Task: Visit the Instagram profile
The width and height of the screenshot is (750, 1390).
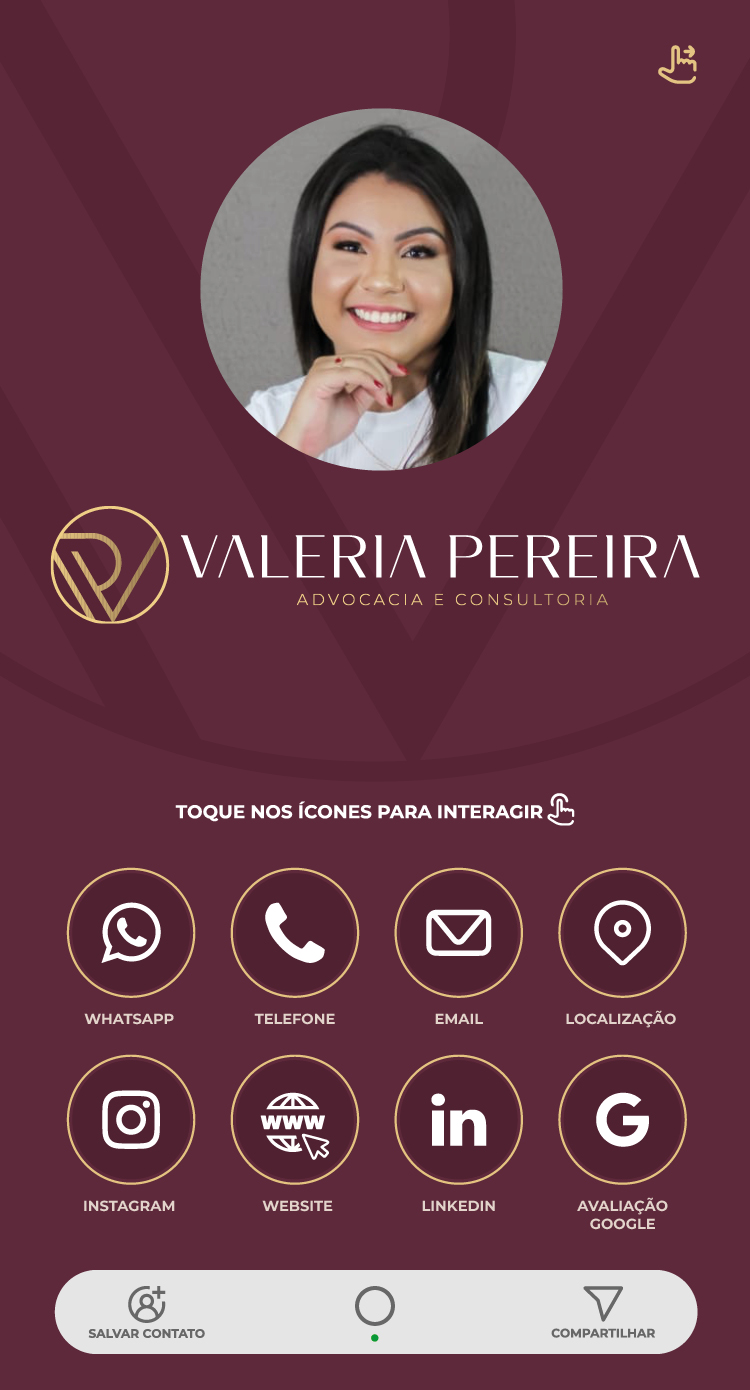Action: coord(131,1119)
